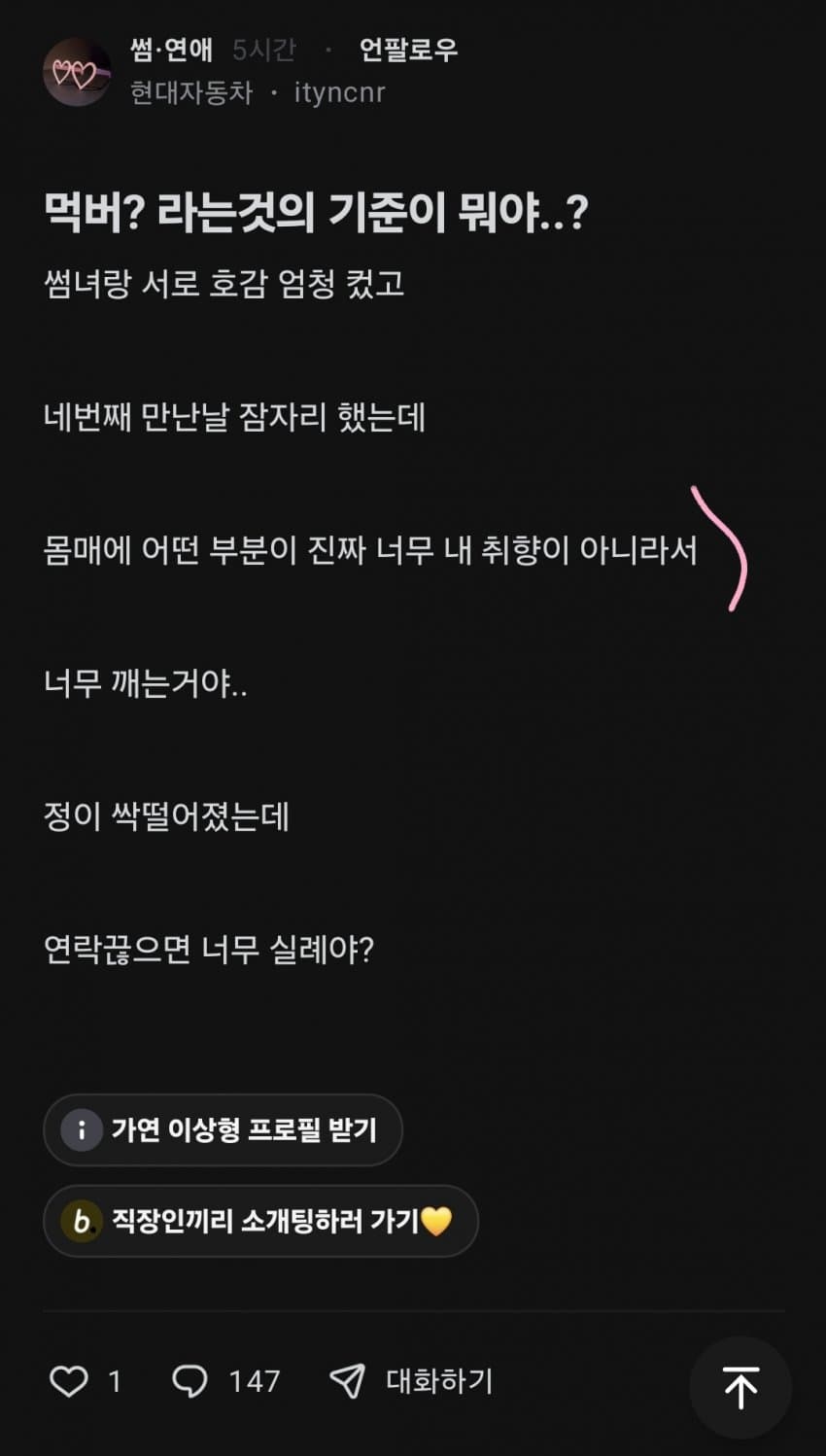Open 직장인끼리 소개팅하러 가기 link

coord(260,1221)
